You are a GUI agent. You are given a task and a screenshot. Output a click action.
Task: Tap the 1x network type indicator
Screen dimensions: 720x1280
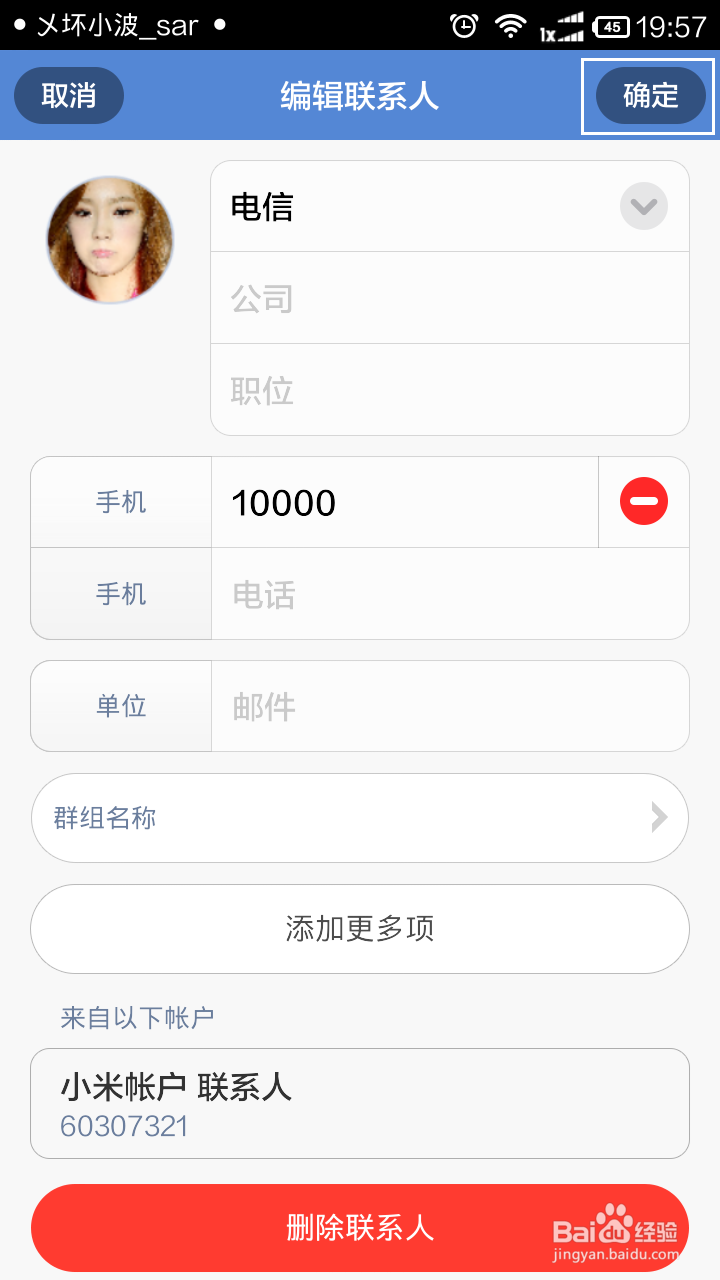point(546,32)
